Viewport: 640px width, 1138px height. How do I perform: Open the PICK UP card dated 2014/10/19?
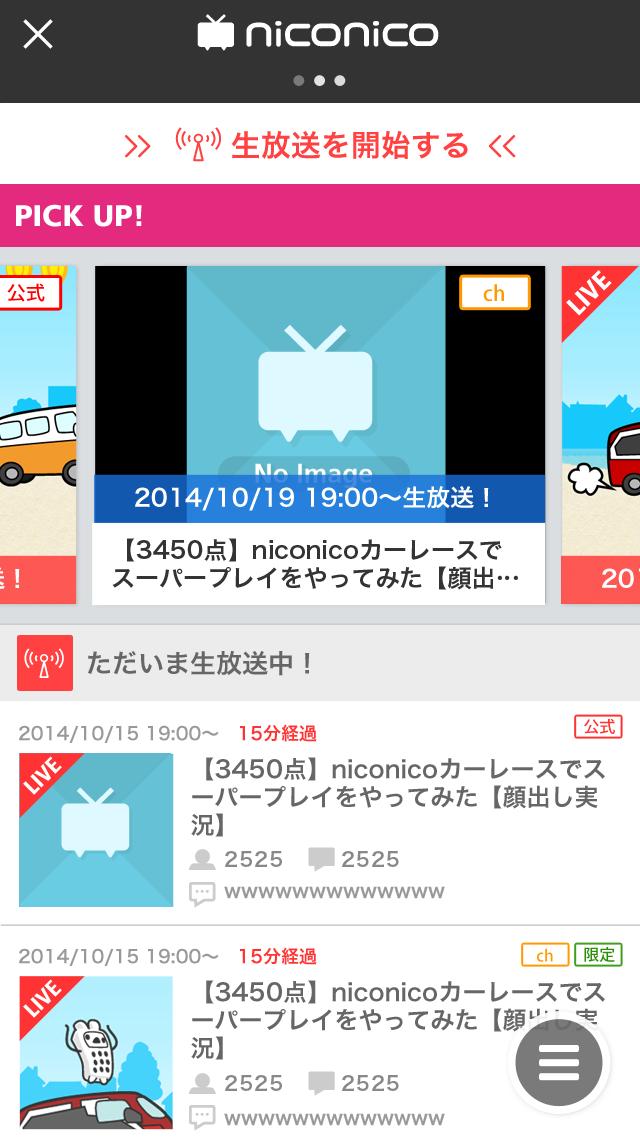coord(319,434)
